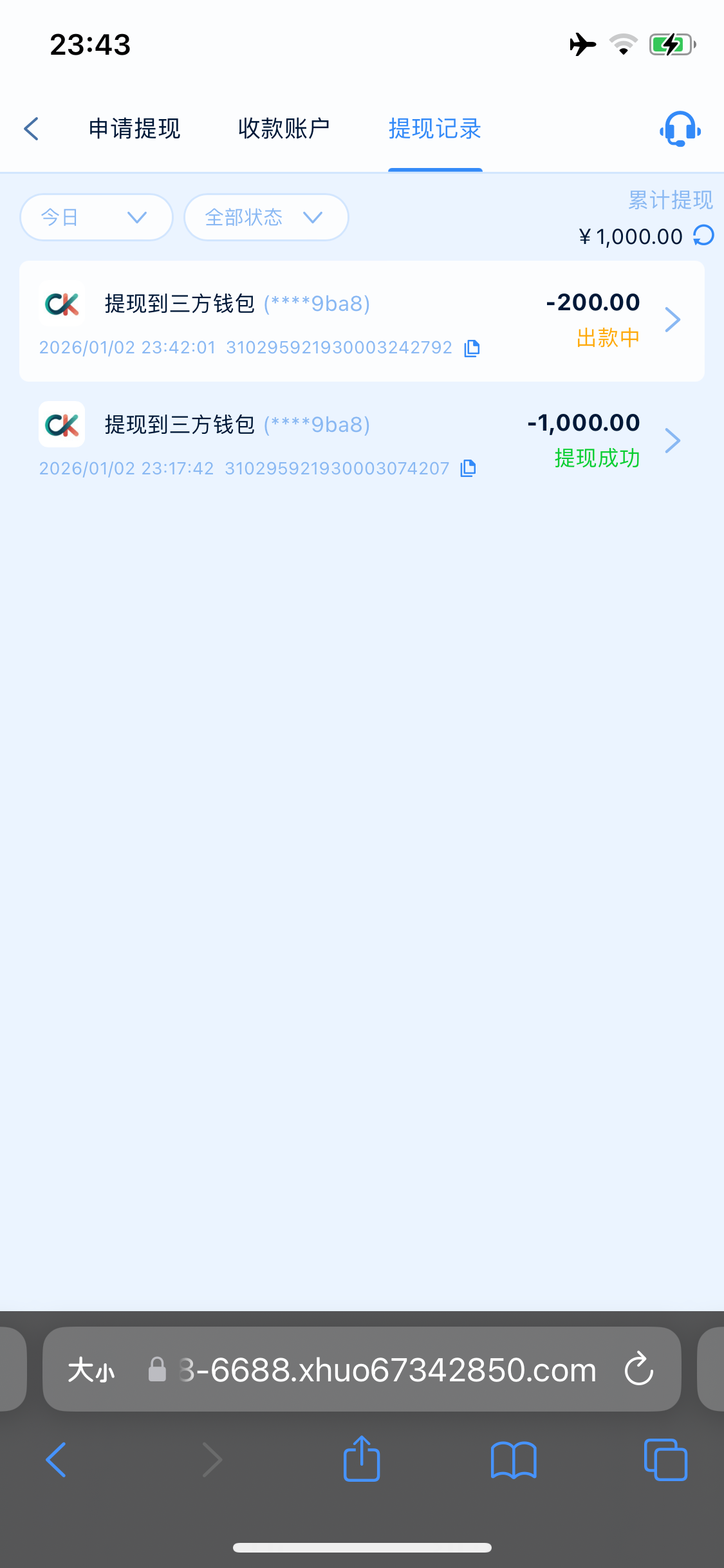Image resolution: width=724 pixels, height=1568 pixels.
Task: Open the -1,000.00 提现成功 withdrawal record
Action: point(362,441)
